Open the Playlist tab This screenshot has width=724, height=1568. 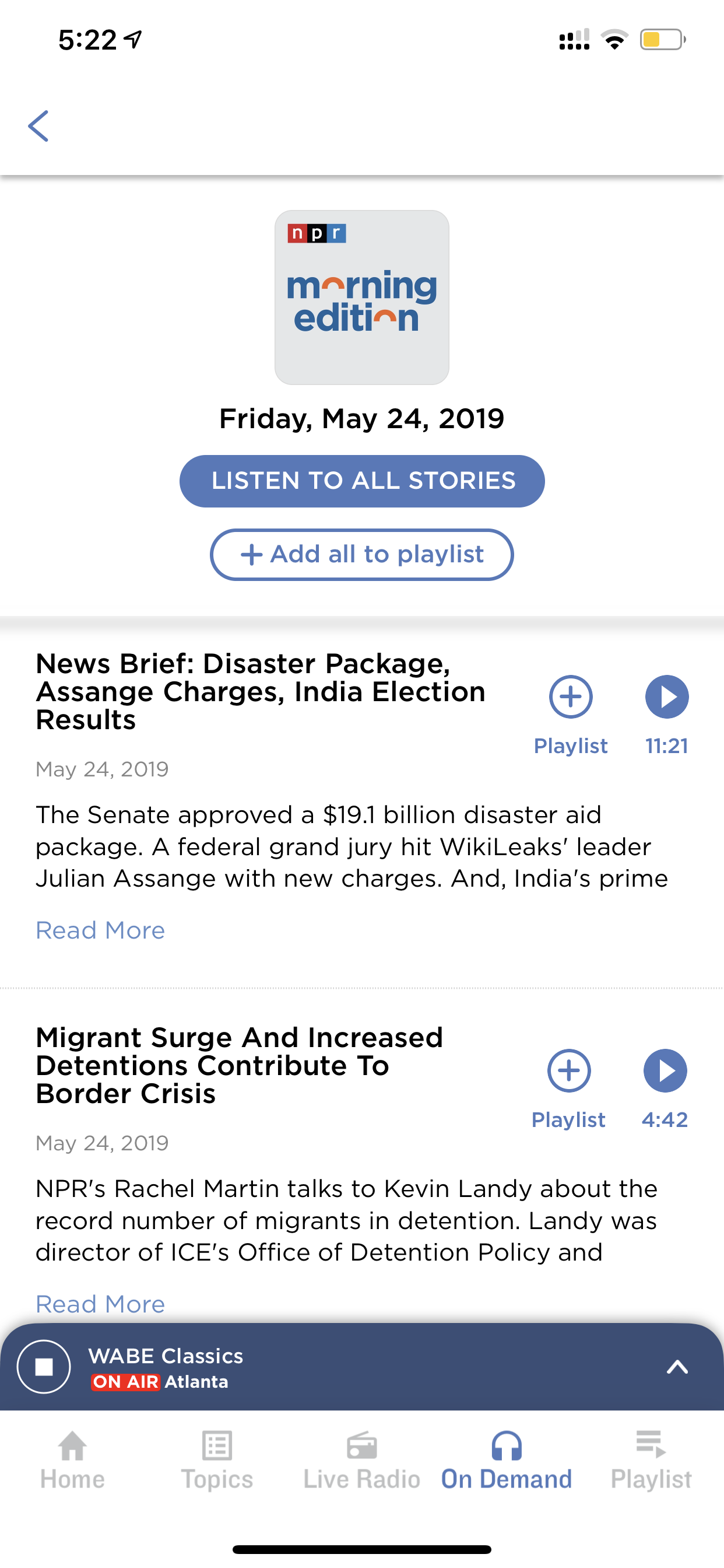coord(652,1459)
